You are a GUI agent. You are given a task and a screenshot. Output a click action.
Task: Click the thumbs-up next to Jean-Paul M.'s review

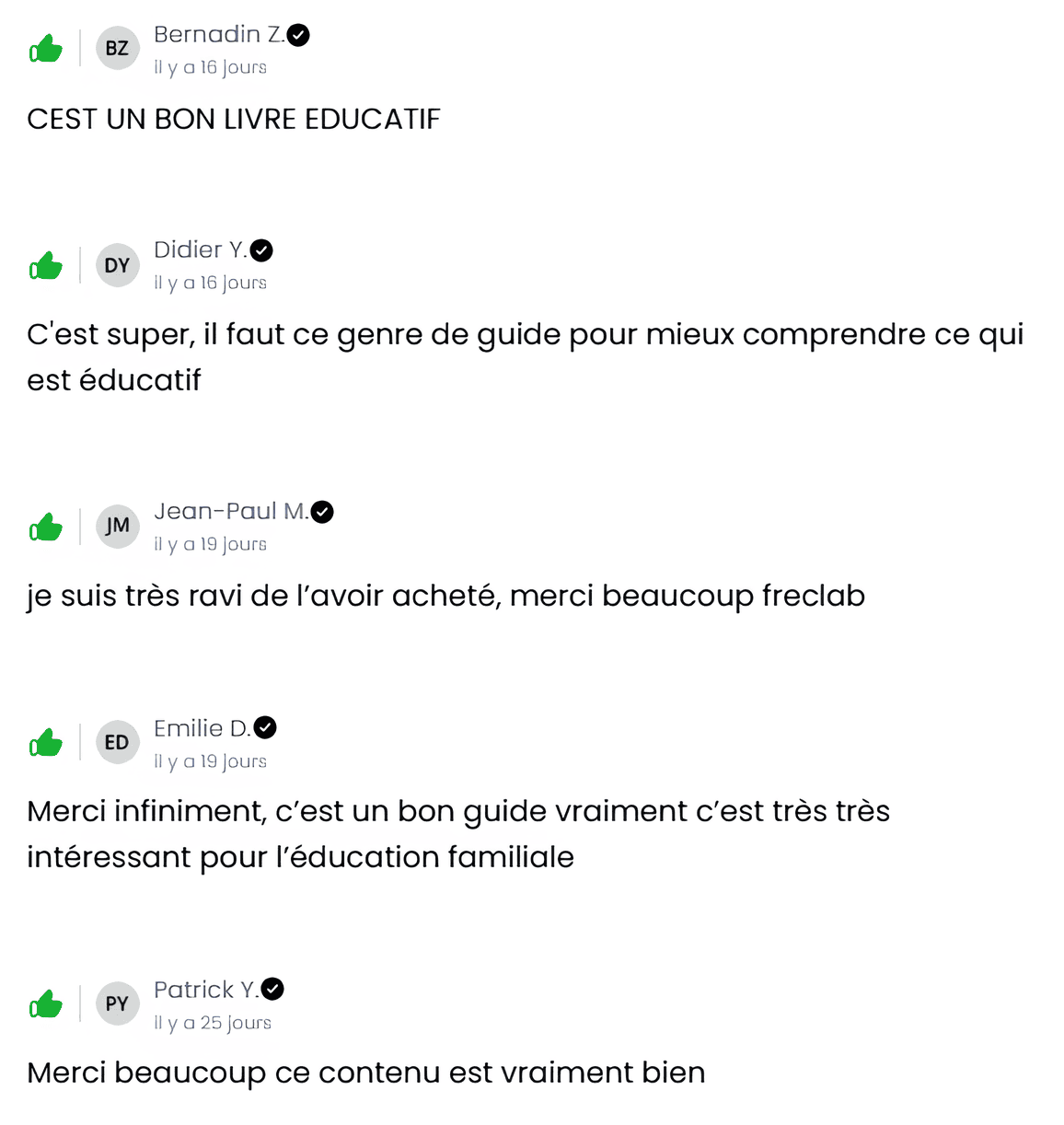[x=45, y=527]
